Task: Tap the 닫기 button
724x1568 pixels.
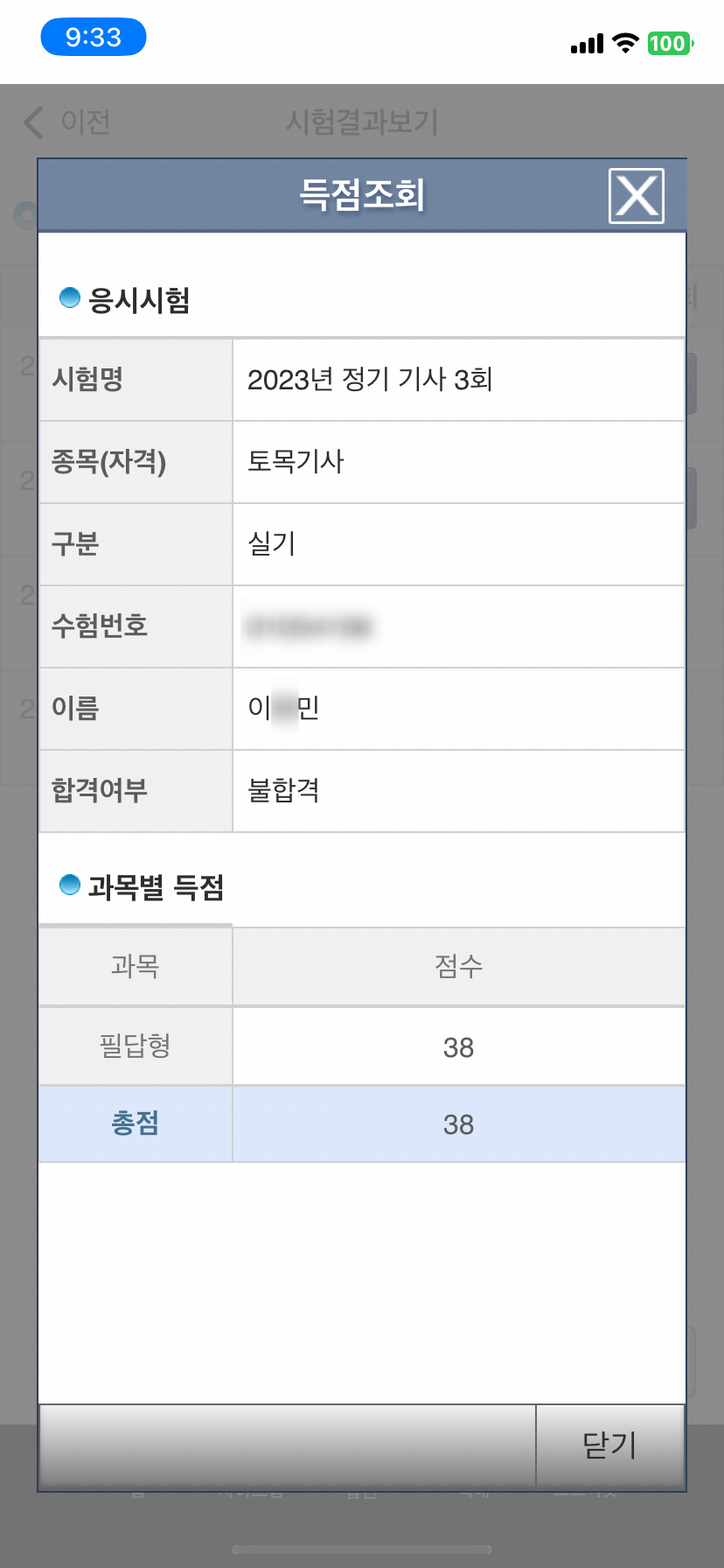Action: (609, 1445)
